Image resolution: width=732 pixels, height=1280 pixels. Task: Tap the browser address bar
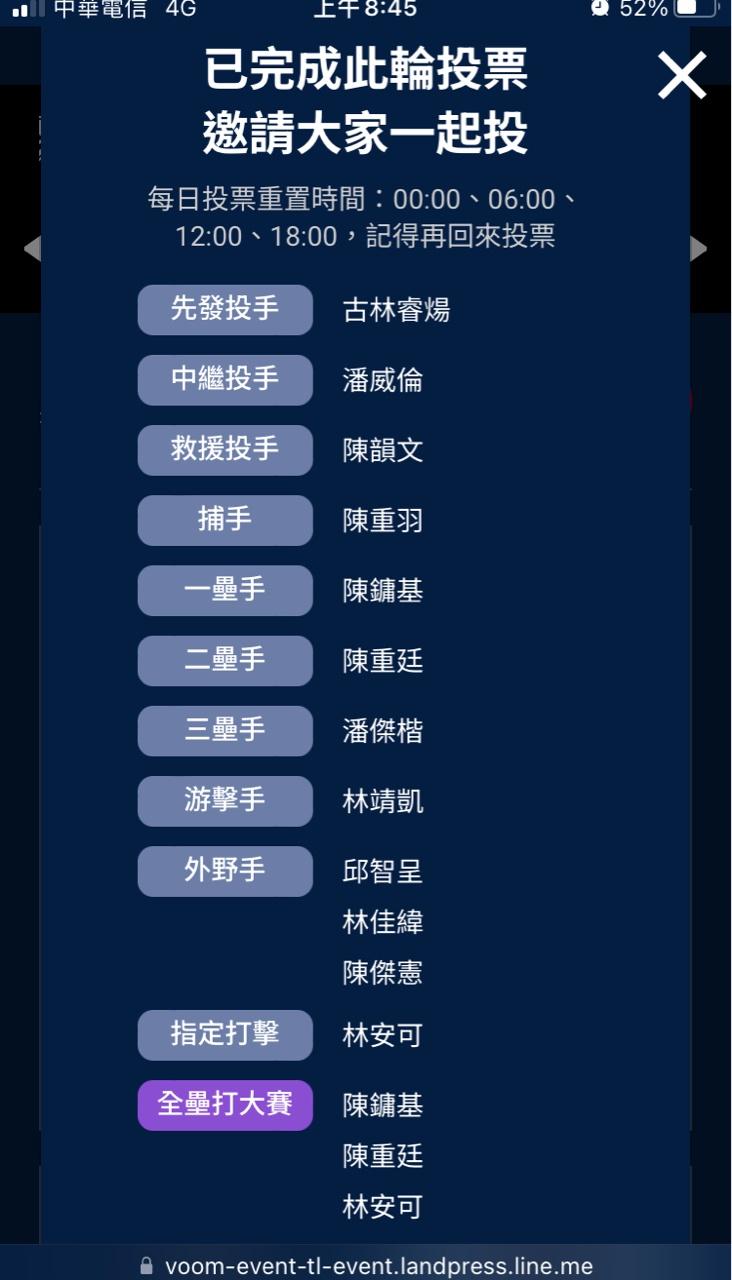[366, 1265]
